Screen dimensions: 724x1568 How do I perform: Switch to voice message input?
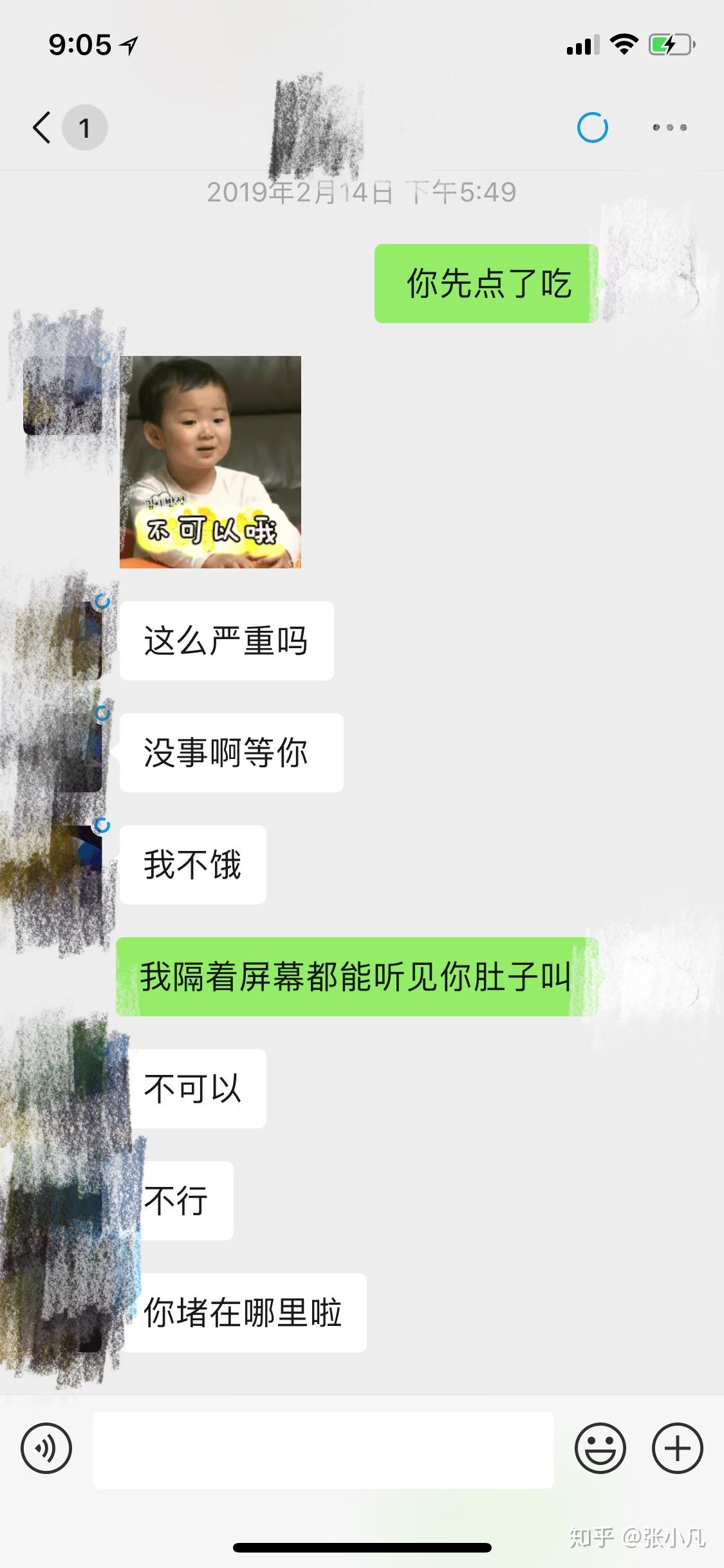[x=46, y=1449]
